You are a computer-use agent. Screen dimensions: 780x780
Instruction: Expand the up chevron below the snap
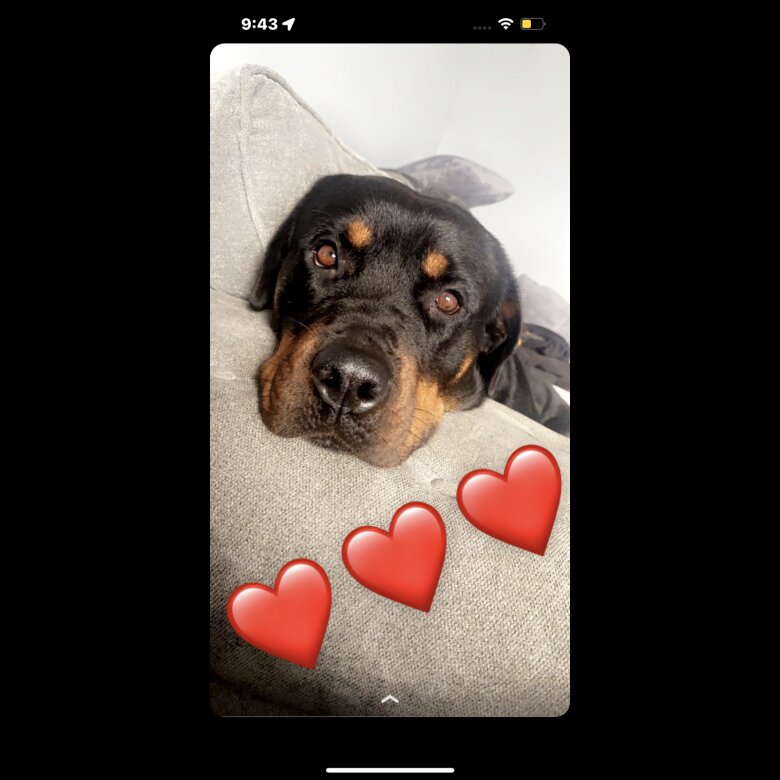point(390,699)
